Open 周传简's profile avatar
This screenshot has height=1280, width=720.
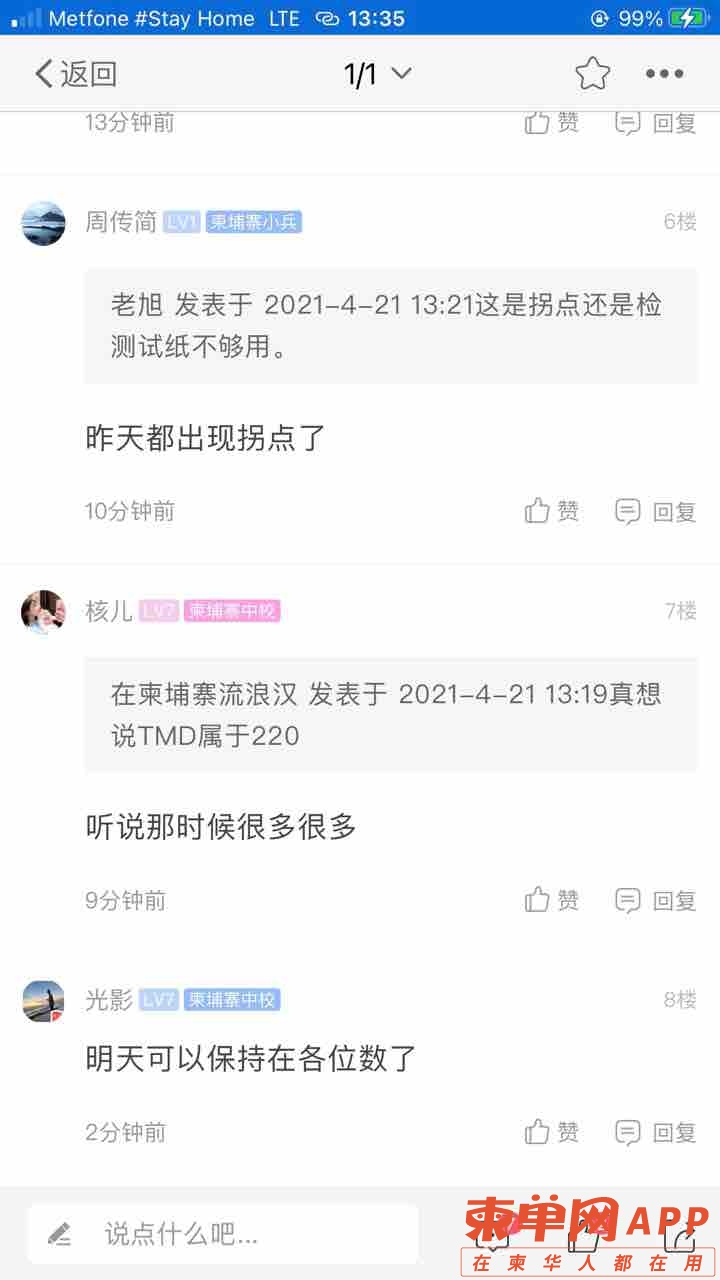[x=43, y=222]
